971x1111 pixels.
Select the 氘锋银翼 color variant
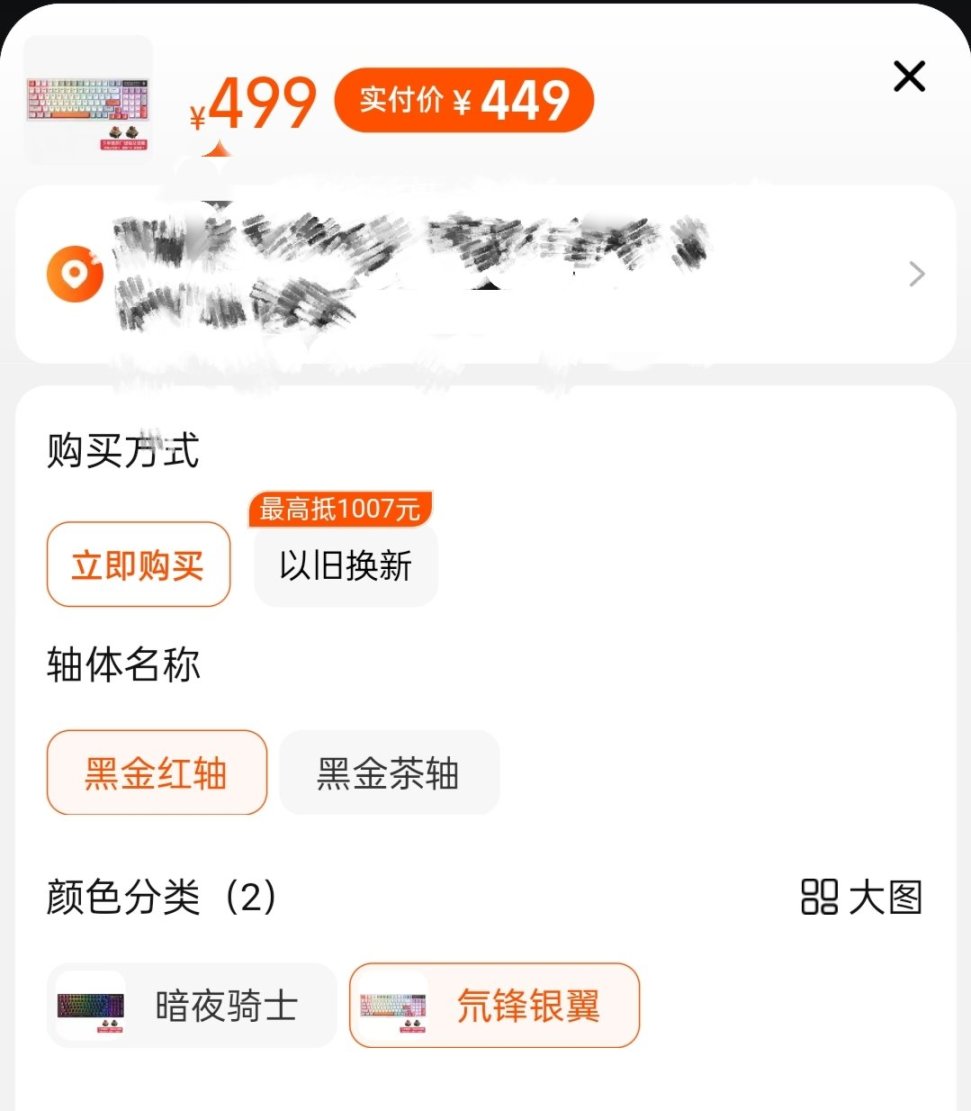pyautogui.click(x=494, y=1005)
